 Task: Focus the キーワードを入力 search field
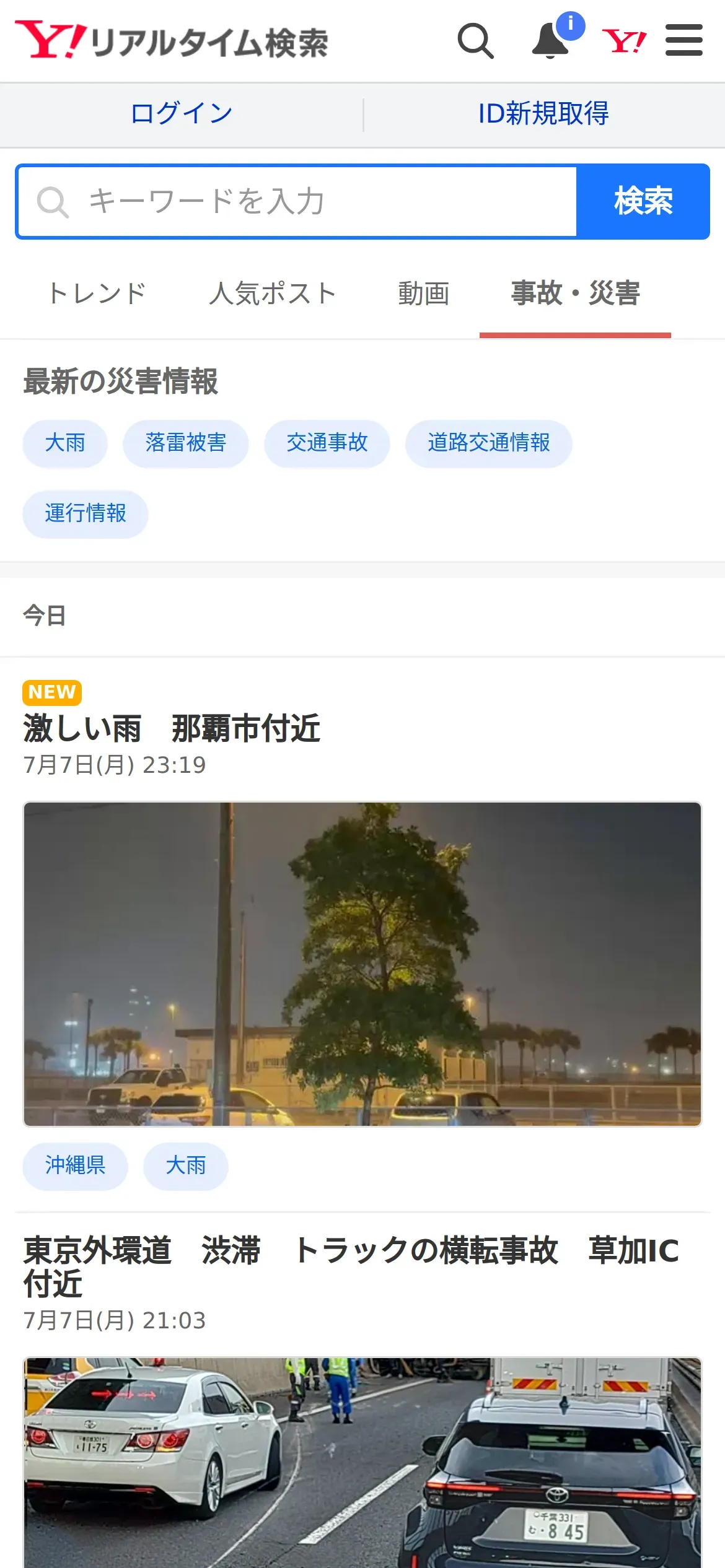point(297,202)
